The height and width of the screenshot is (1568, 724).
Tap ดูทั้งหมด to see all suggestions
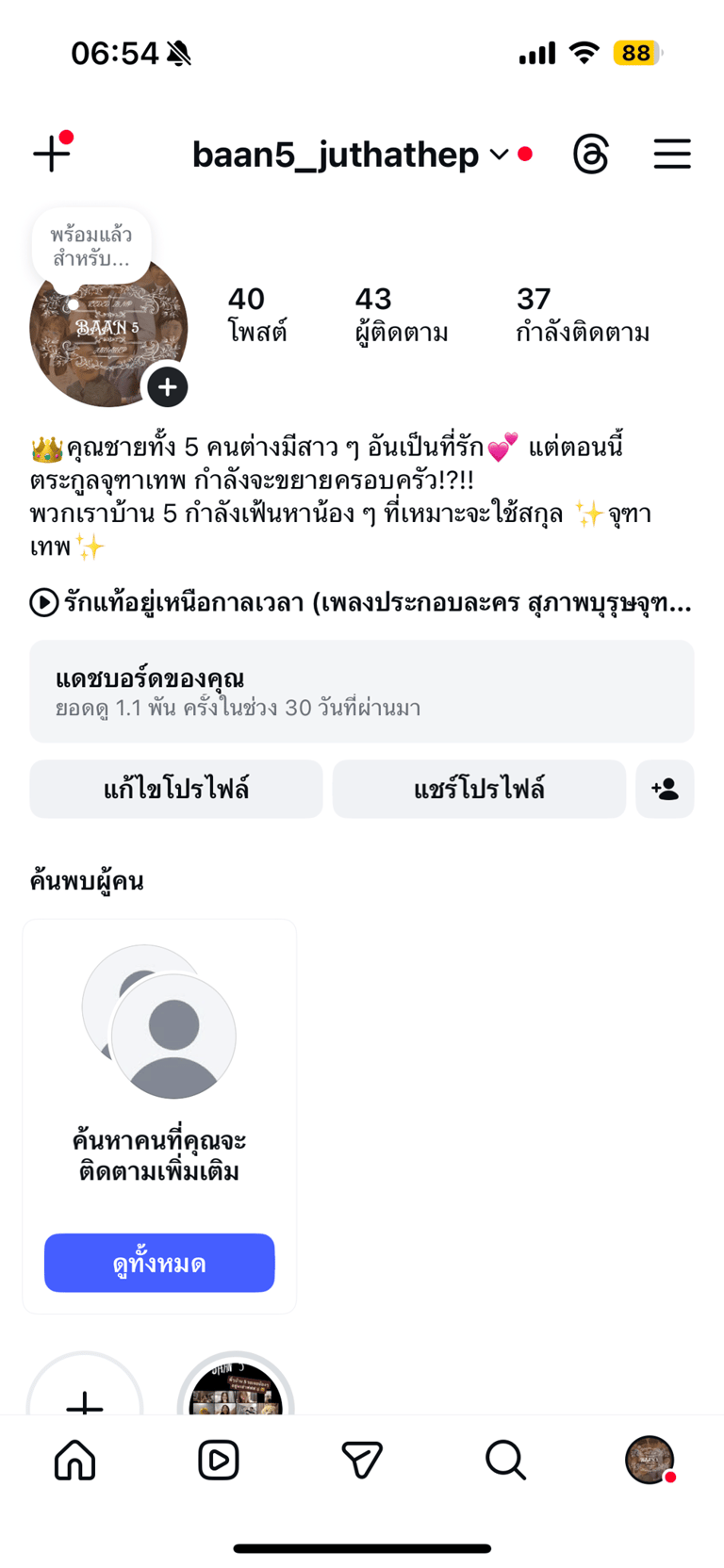click(159, 1263)
